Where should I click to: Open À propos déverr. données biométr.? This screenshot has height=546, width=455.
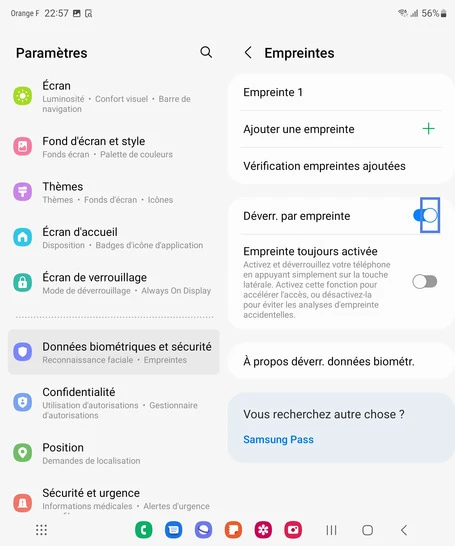pyautogui.click(x=341, y=361)
